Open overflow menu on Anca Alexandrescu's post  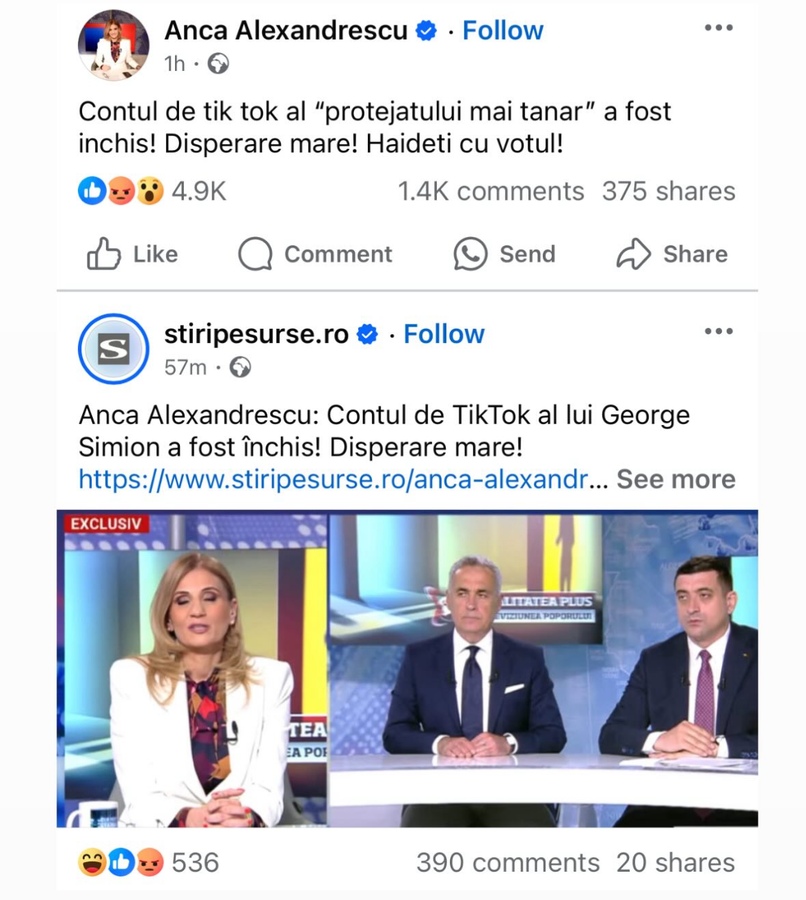pos(718,27)
